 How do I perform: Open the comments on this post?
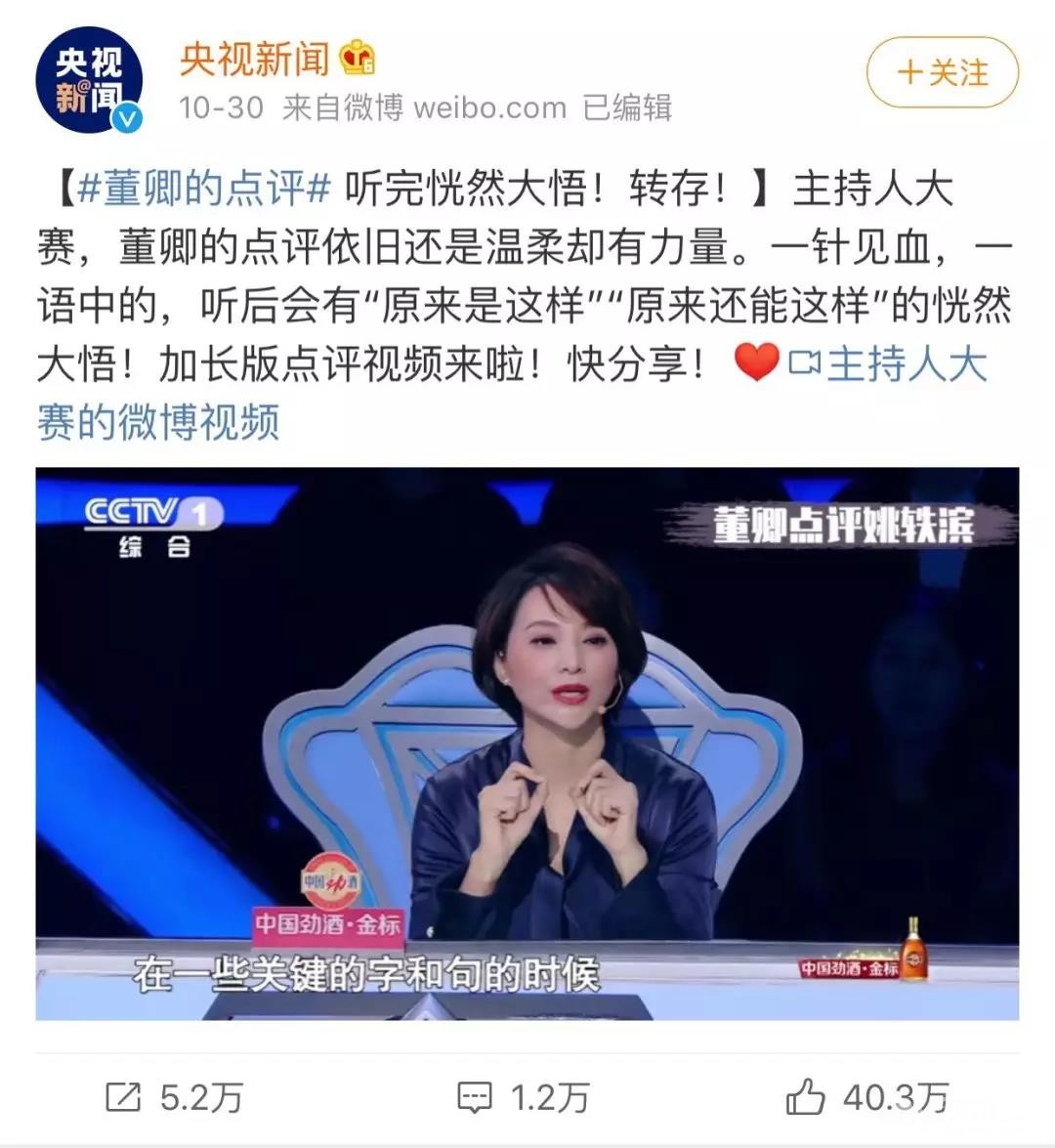(524, 1097)
